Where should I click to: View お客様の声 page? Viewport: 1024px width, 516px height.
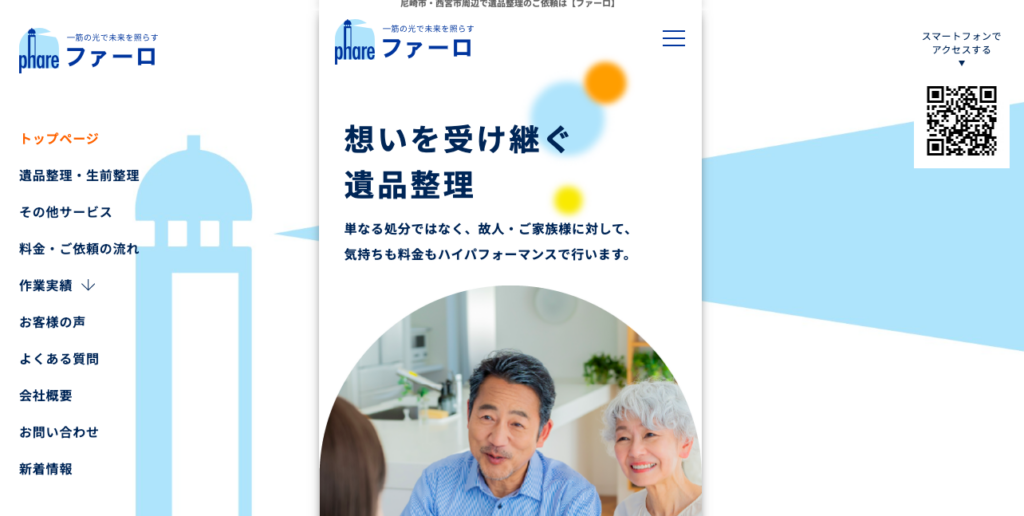tap(52, 322)
